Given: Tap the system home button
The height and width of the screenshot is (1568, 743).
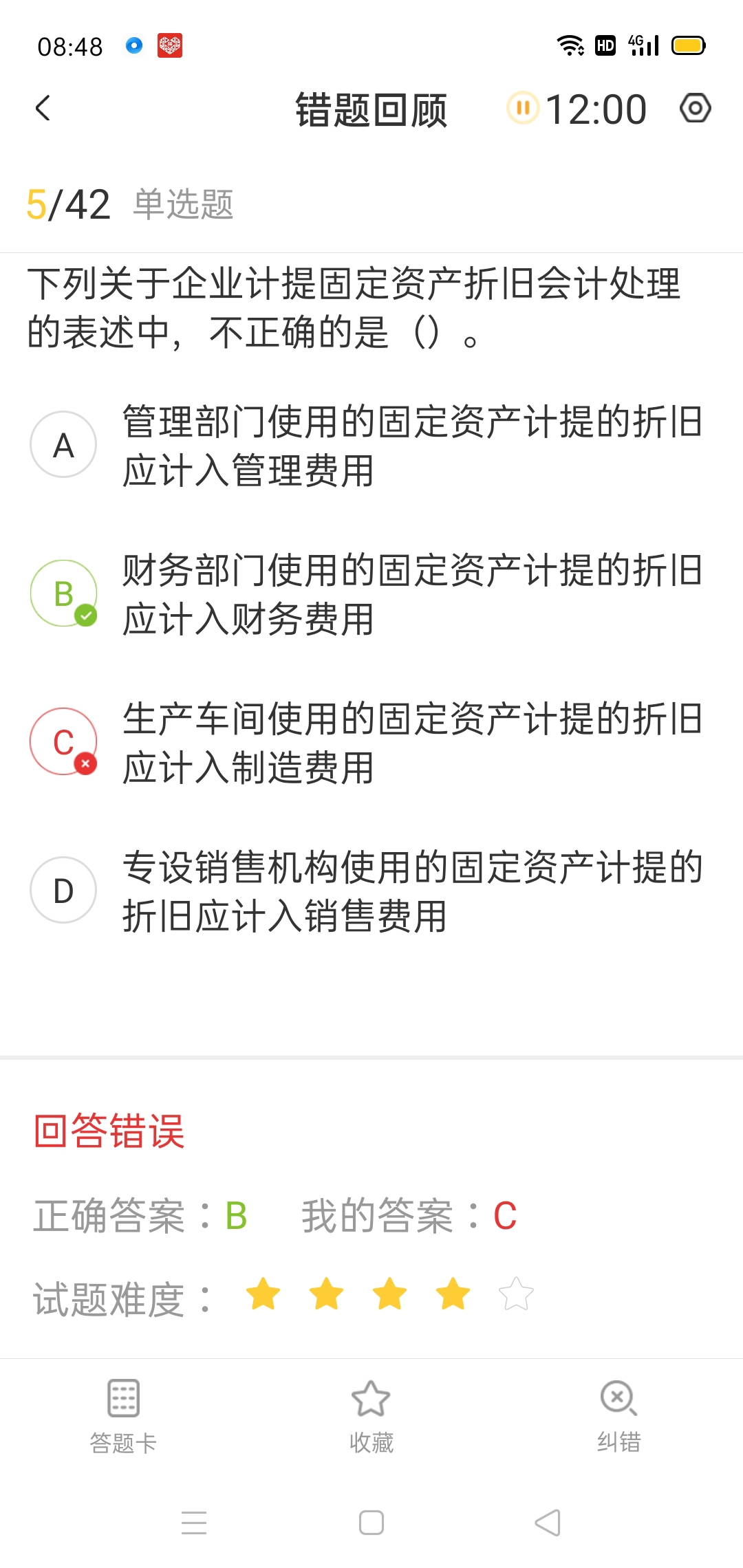Looking at the screenshot, I should [371, 1523].
